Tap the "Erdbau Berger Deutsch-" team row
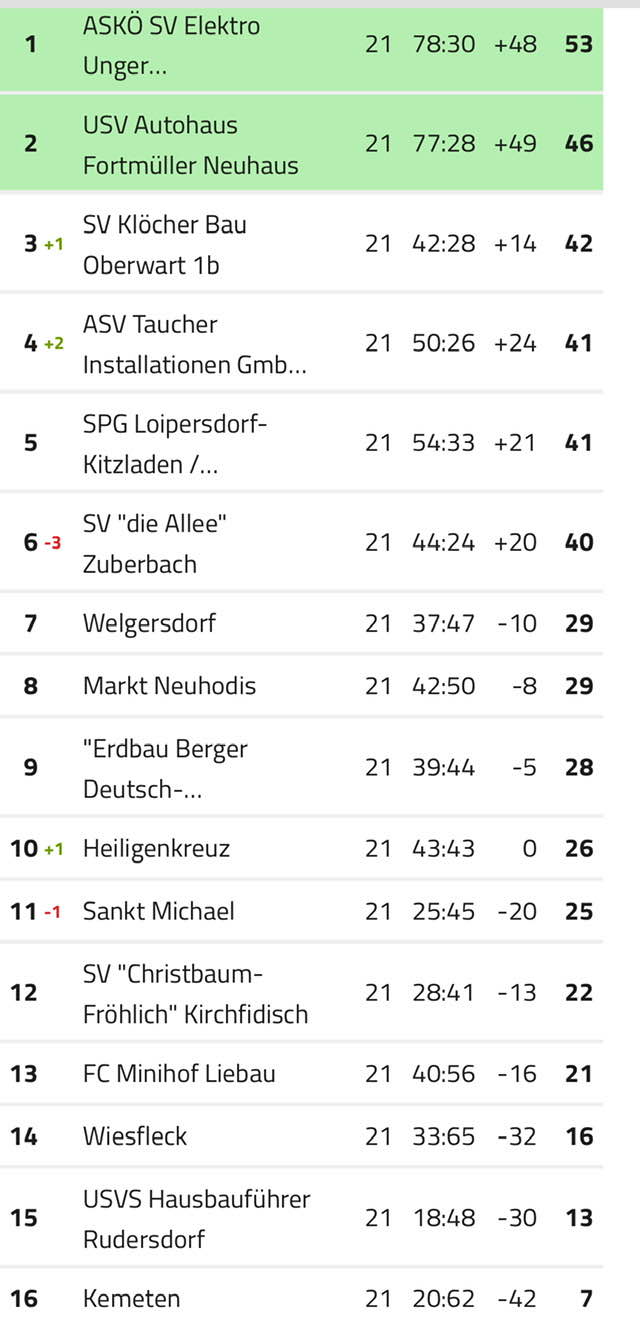 coord(165,769)
